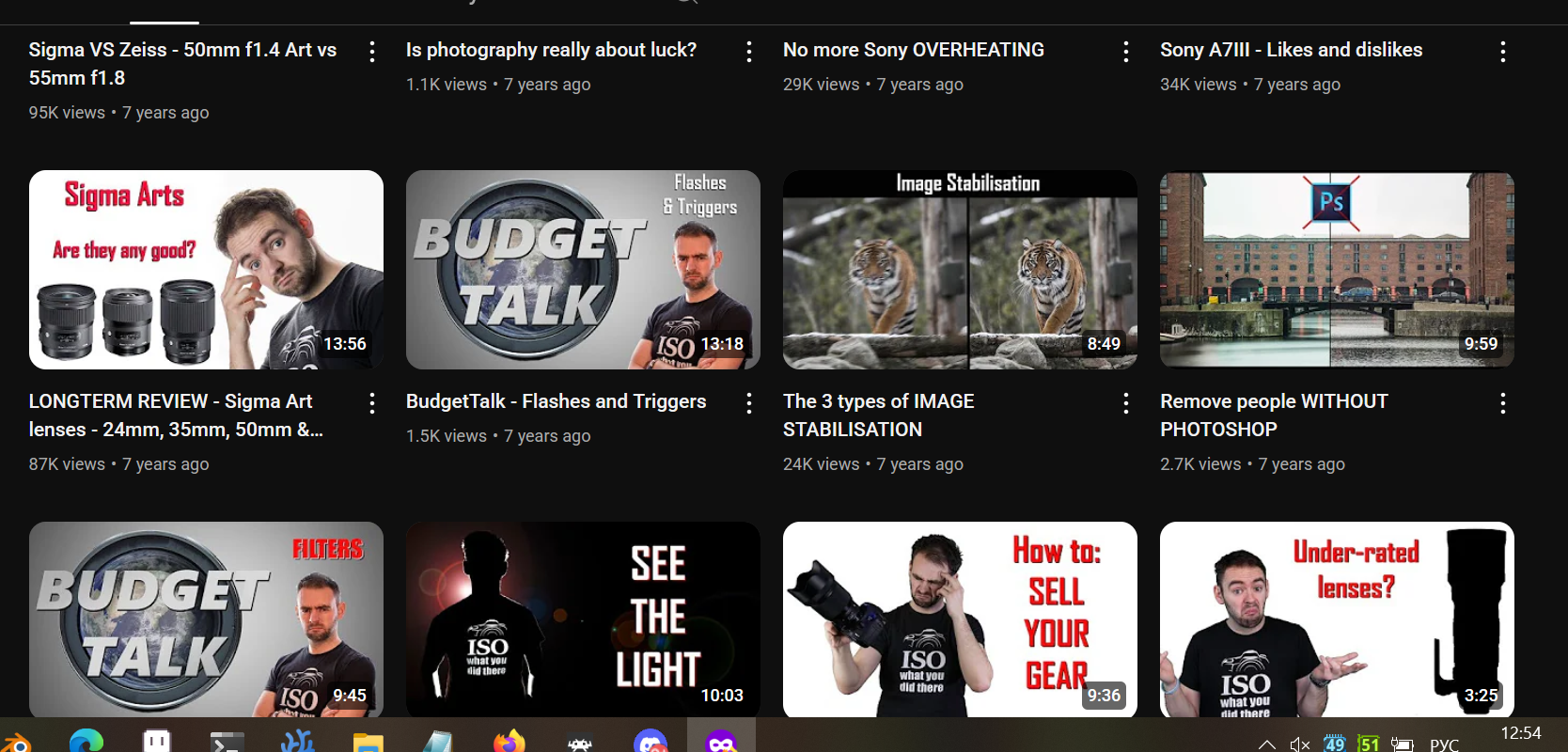Image resolution: width=1568 pixels, height=752 pixels.
Task: Open BudgetTalk Flashes and Triggers video thumbnail
Action: [583, 270]
